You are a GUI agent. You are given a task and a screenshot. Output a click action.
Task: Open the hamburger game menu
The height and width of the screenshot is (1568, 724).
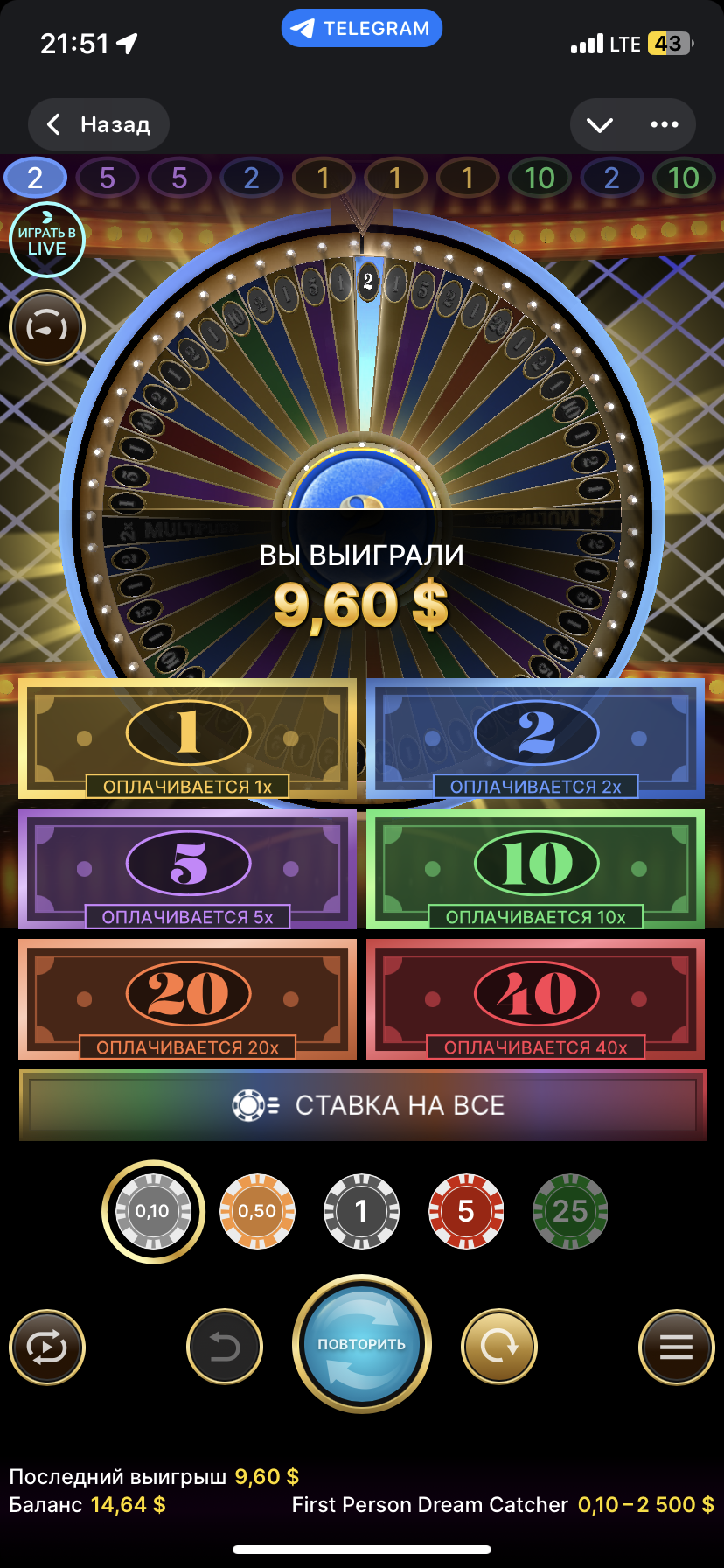(676, 1347)
